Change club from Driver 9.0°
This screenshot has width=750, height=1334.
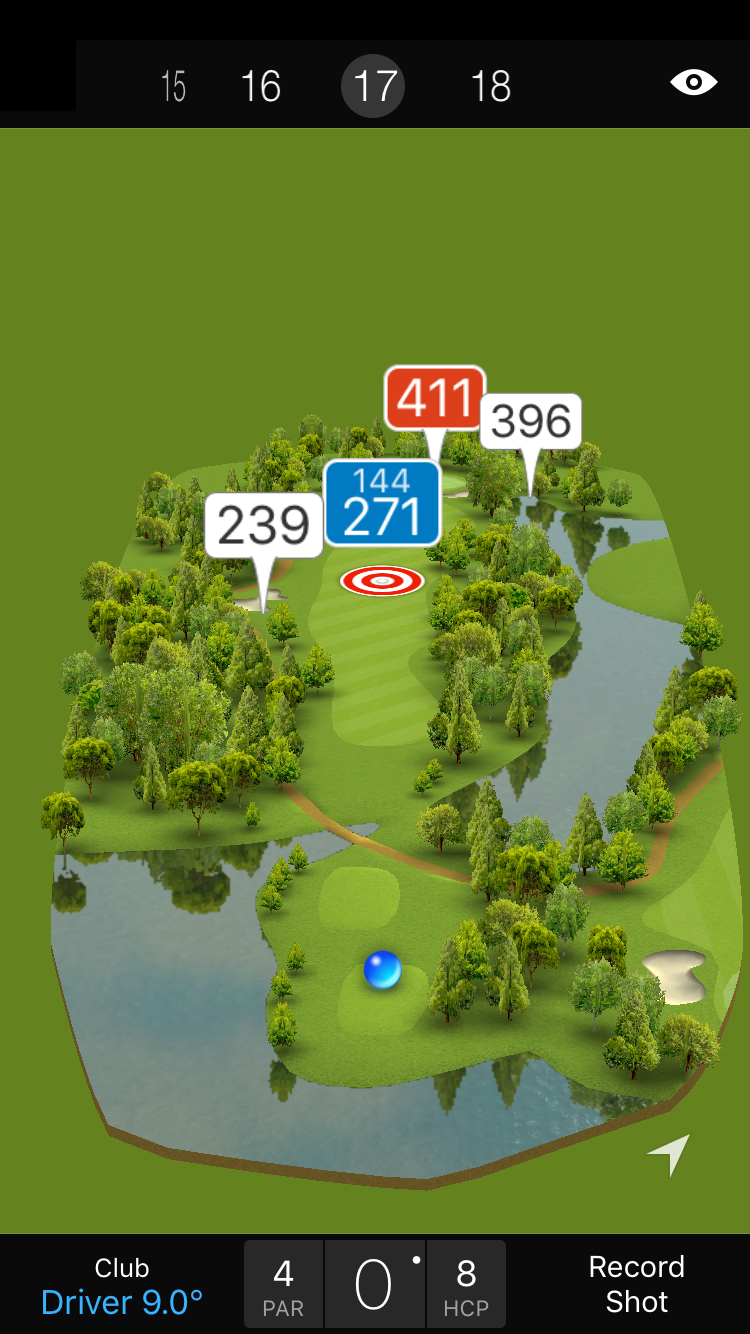pos(122,1286)
